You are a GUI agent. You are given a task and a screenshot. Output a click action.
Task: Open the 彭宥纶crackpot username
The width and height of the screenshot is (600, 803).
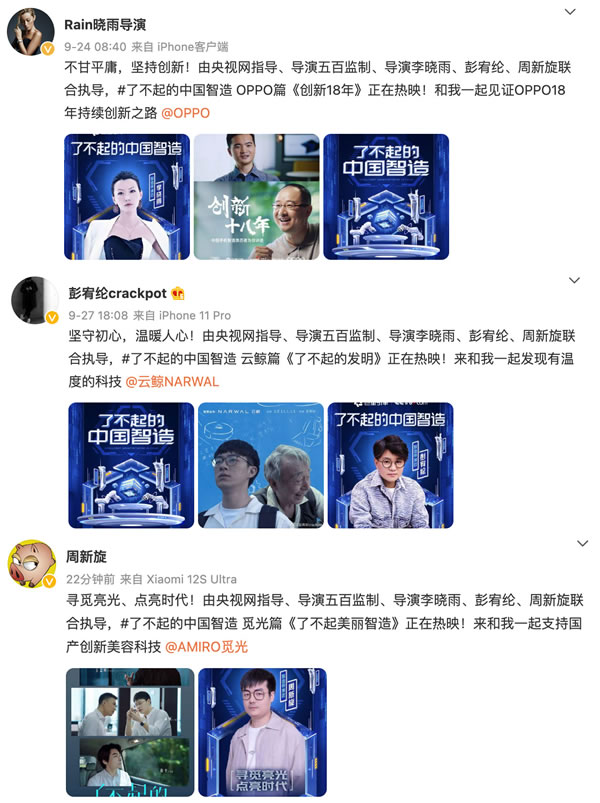pyautogui.click(x=117, y=293)
